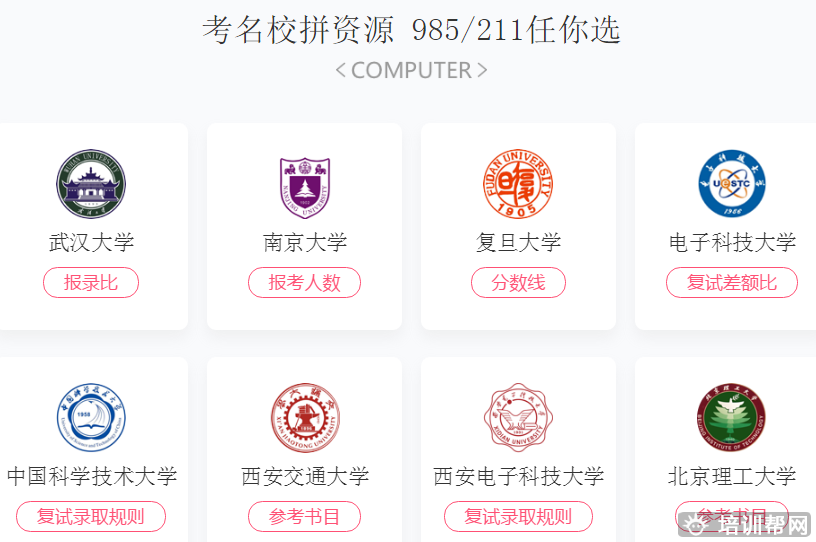Open the 西安交通大学 card
This screenshot has height=542, width=816.
[x=304, y=430]
